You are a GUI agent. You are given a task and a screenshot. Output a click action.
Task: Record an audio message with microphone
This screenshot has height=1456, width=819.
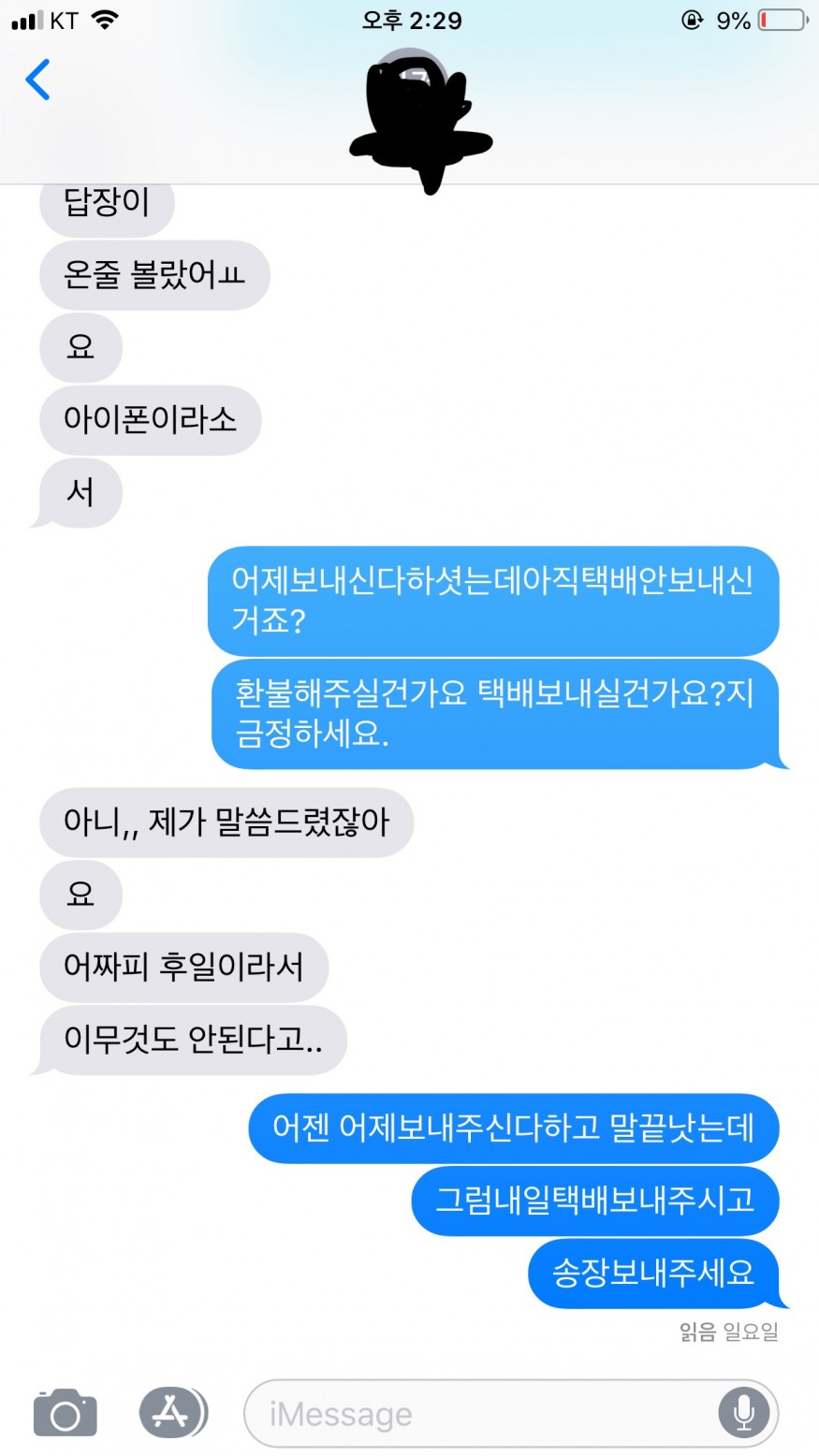pos(744,1413)
